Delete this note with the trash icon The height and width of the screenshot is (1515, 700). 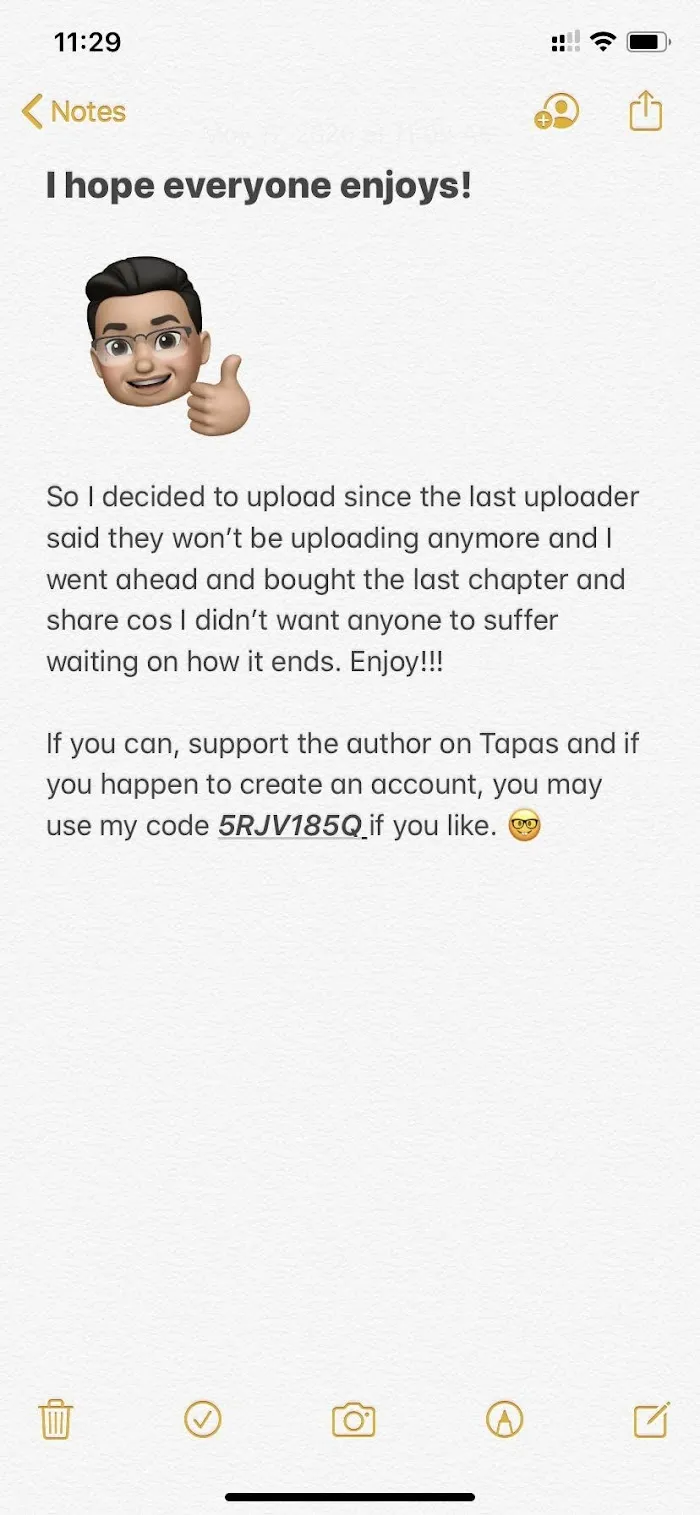56,1419
